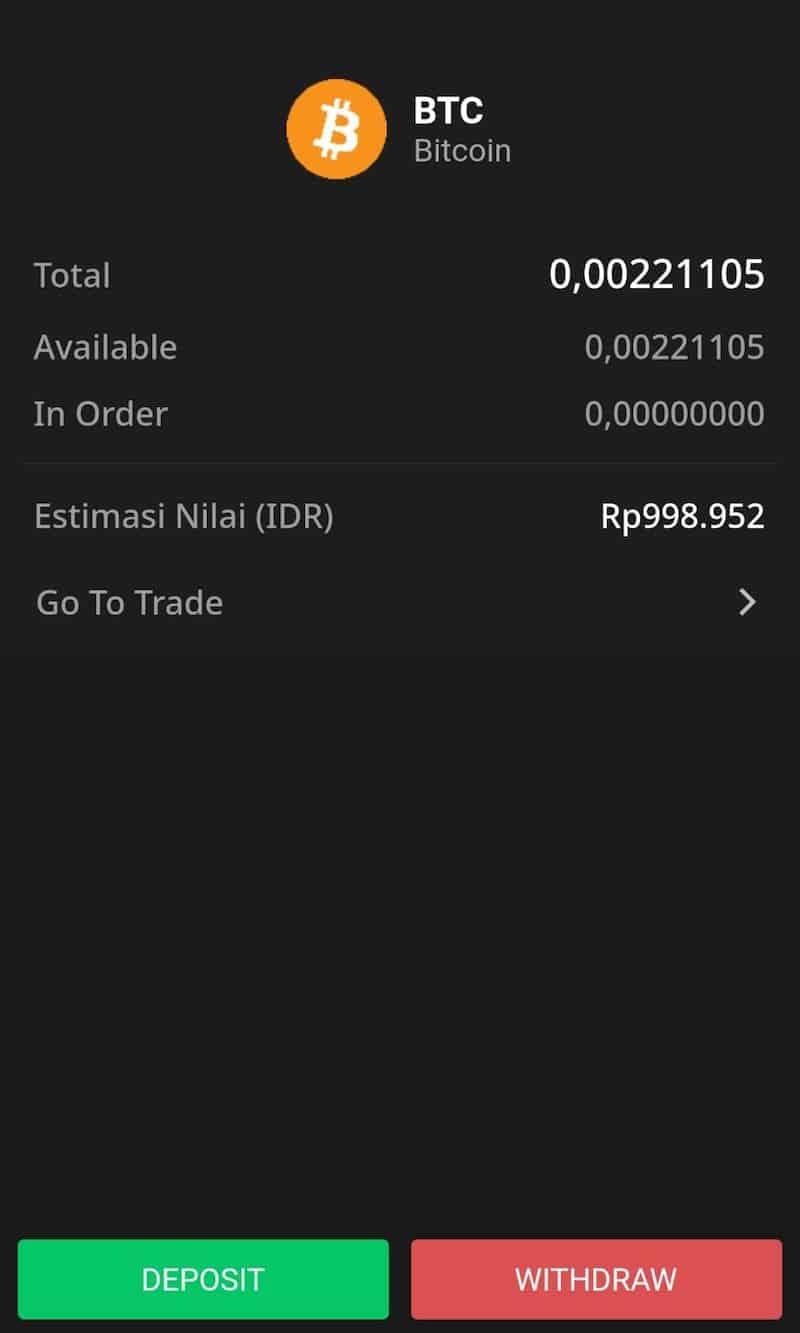Tap the In Order amount 0,00000000
The width and height of the screenshot is (800, 1333).
click(673, 413)
